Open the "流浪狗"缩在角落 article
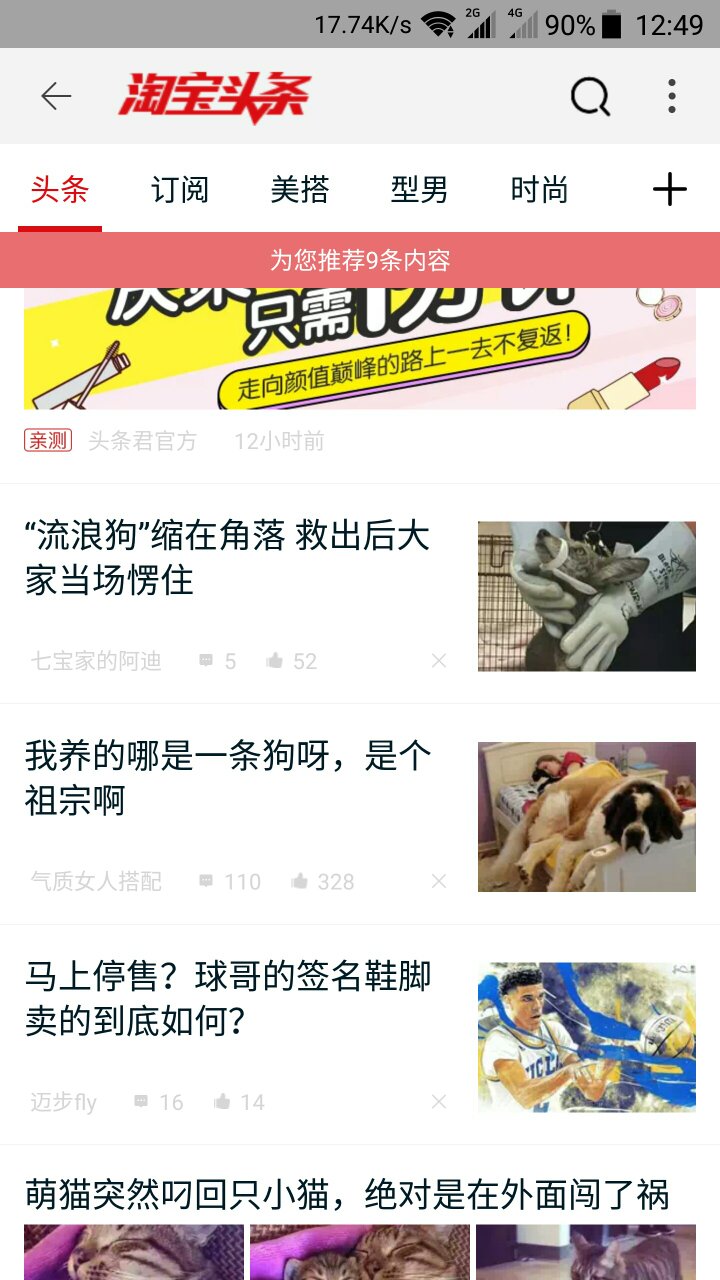Screen dimensions: 720x1280 coord(360,594)
